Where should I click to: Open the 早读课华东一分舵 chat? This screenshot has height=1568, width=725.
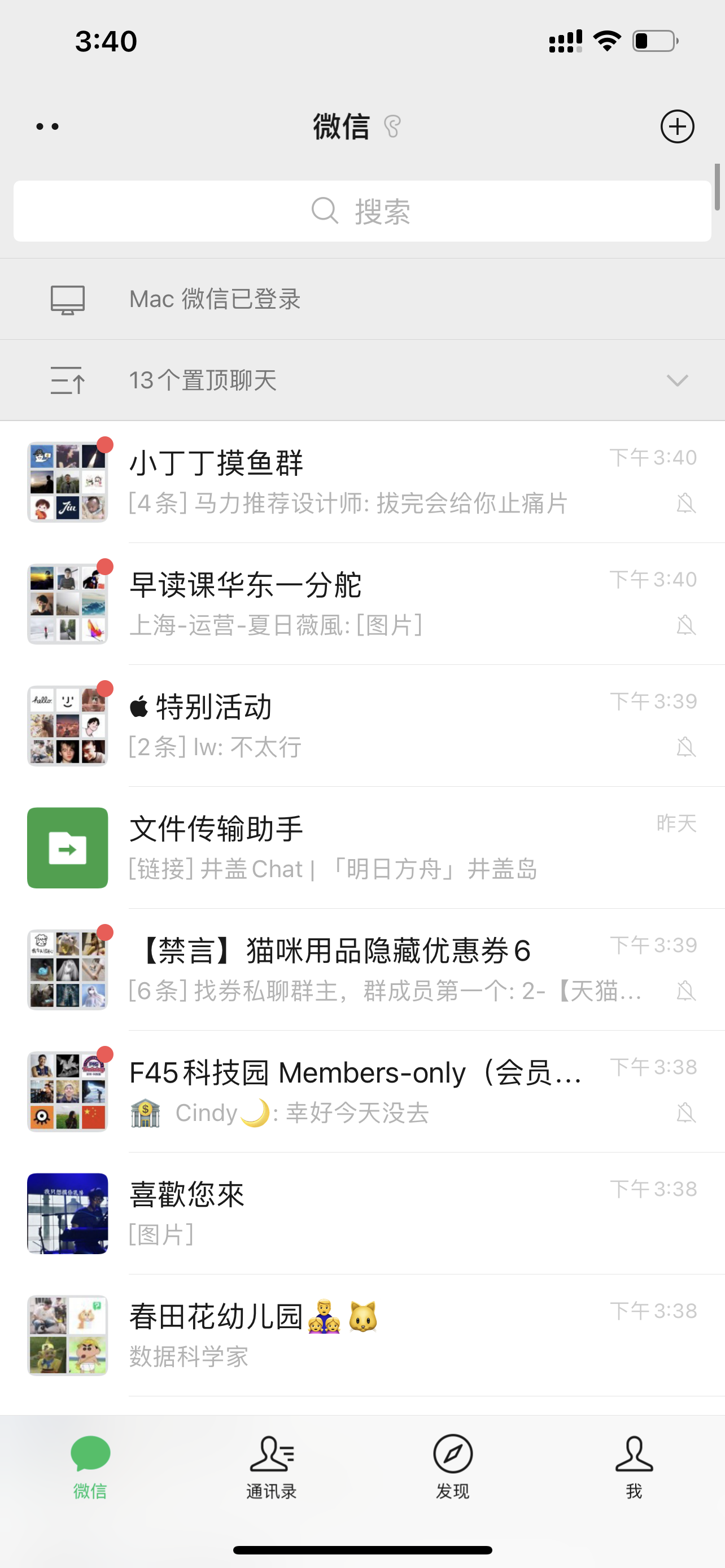tap(362, 603)
